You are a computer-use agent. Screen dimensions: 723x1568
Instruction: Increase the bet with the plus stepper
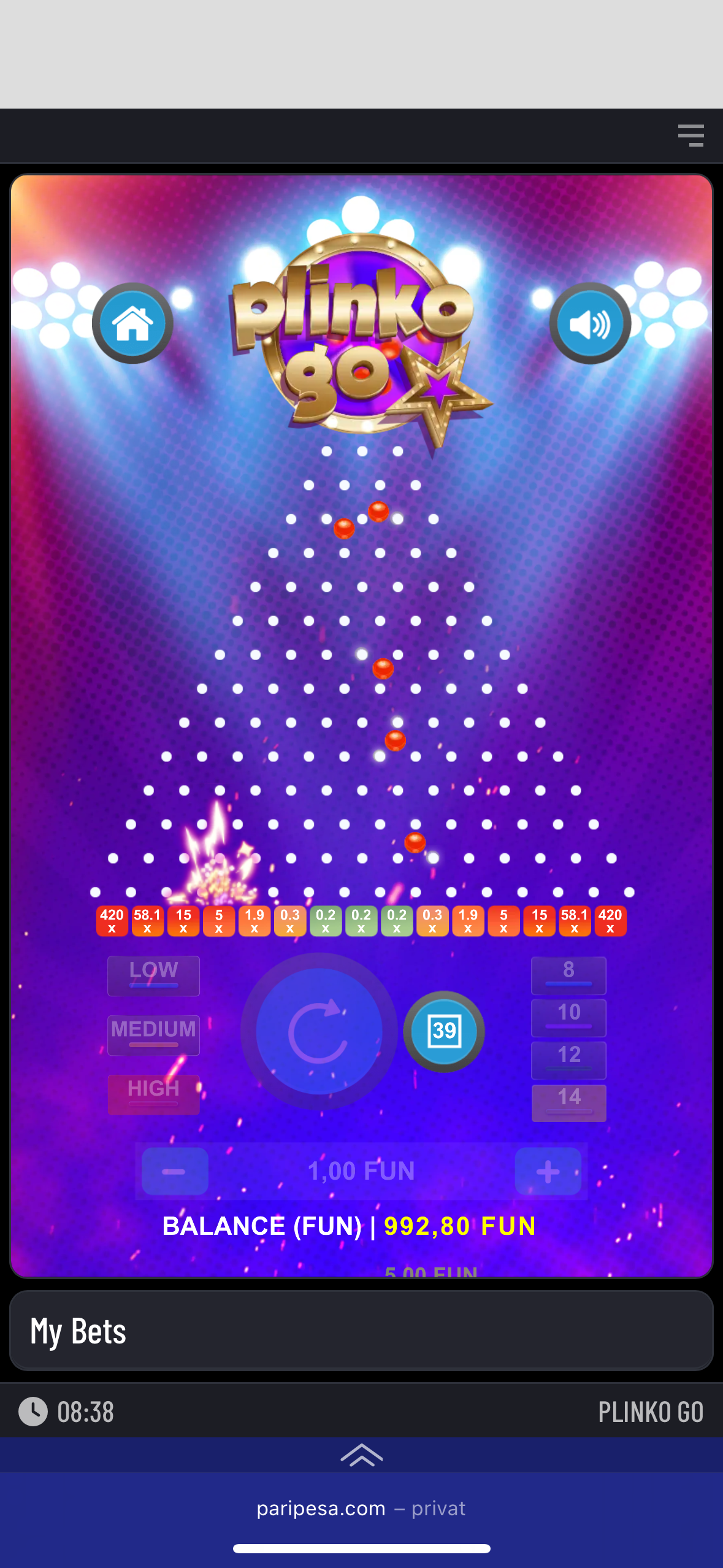(548, 1170)
